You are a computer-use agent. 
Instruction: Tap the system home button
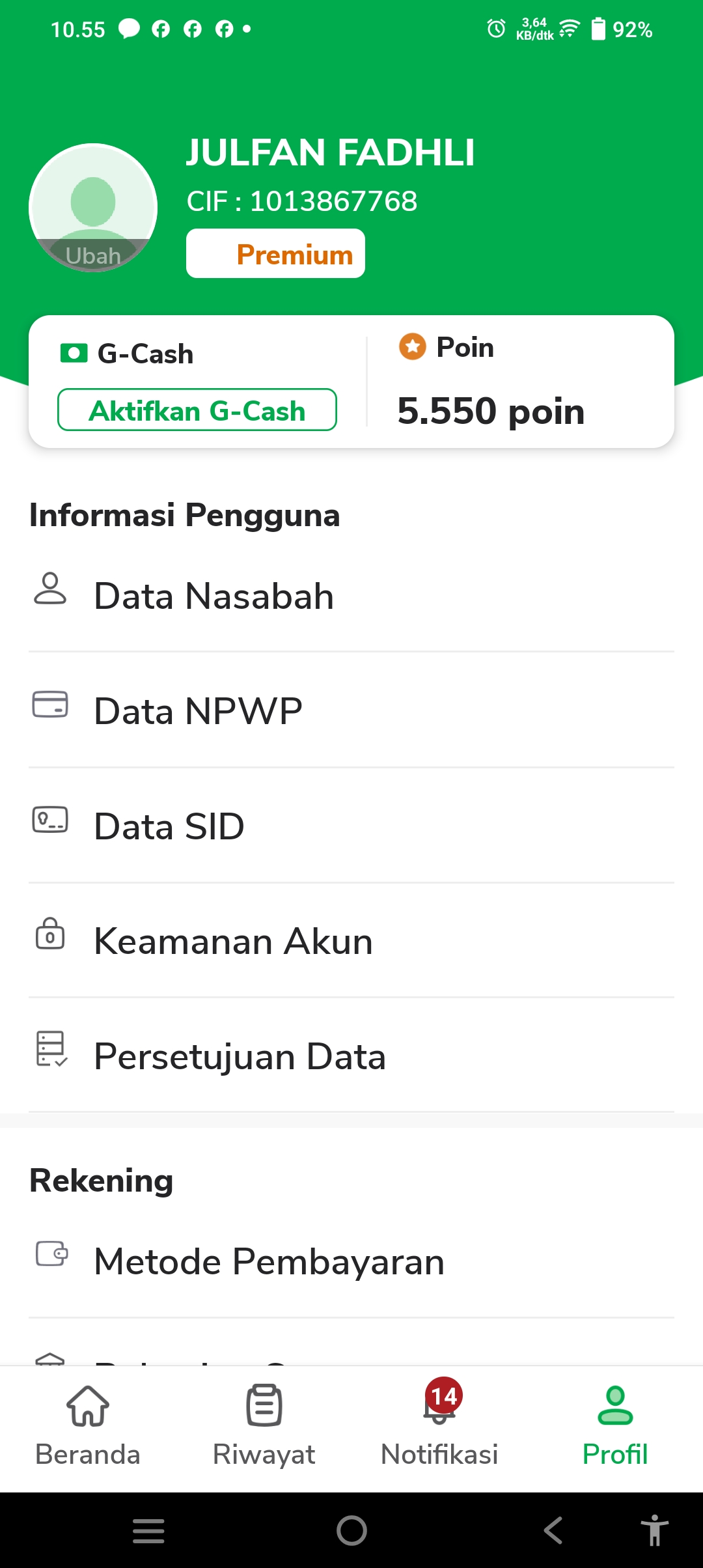[x=351, y=1530]
